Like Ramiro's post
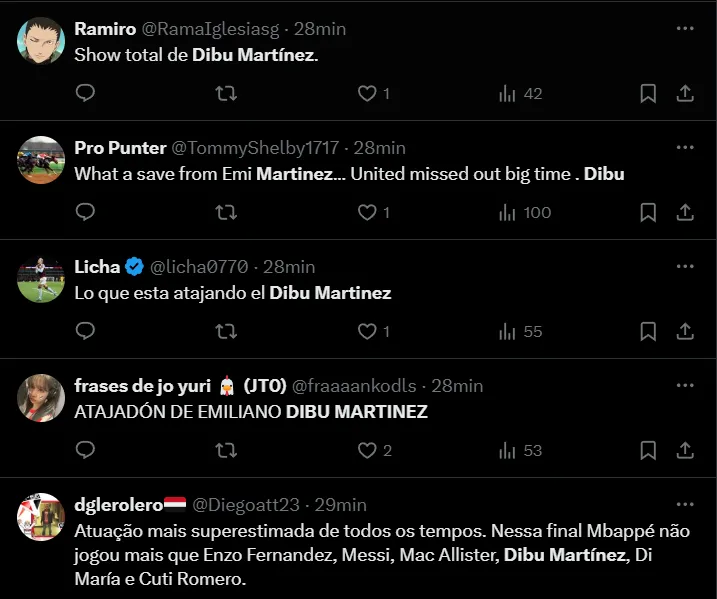 click(367, 93)
